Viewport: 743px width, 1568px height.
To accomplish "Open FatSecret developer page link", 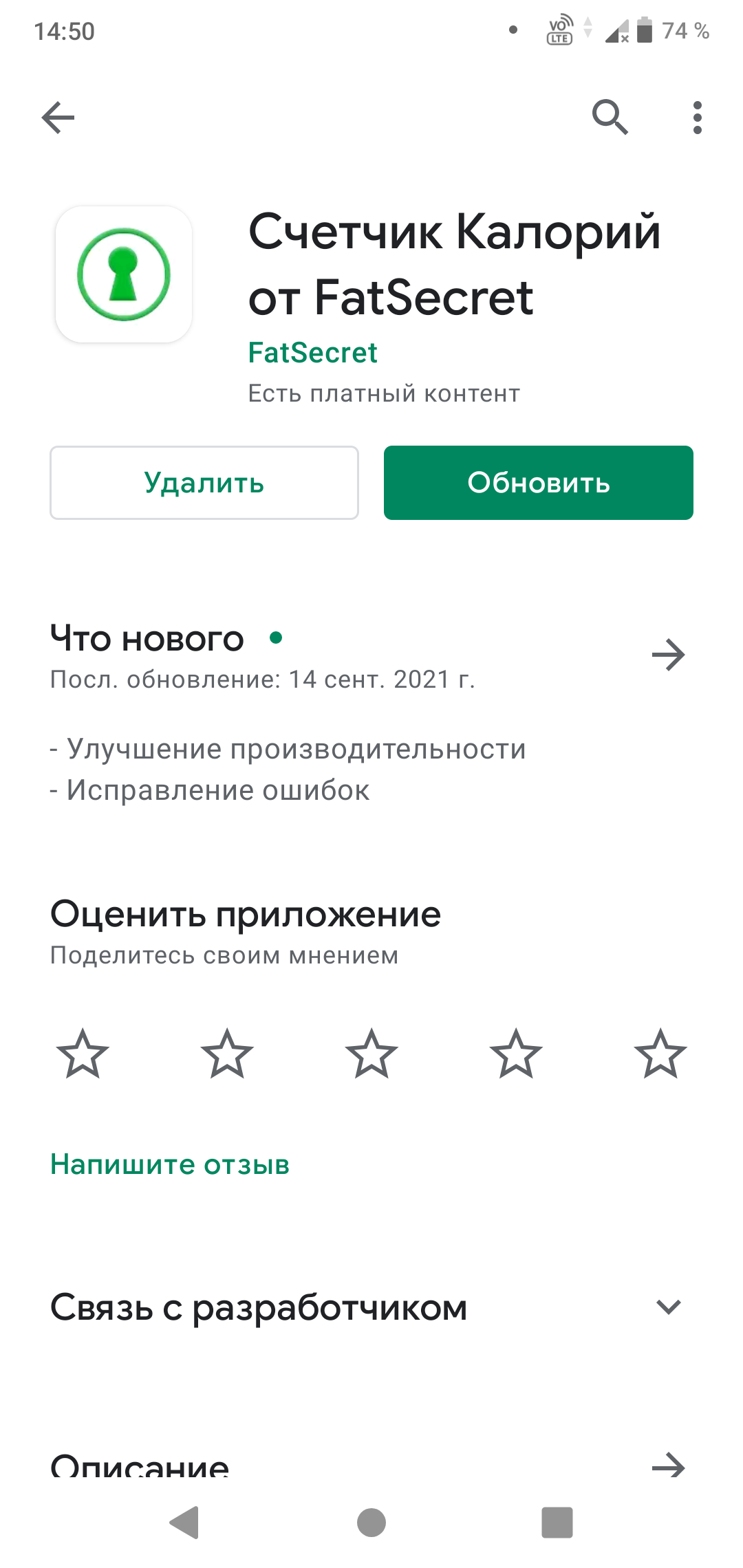I will pyautogui.click(x=312, y=353).
